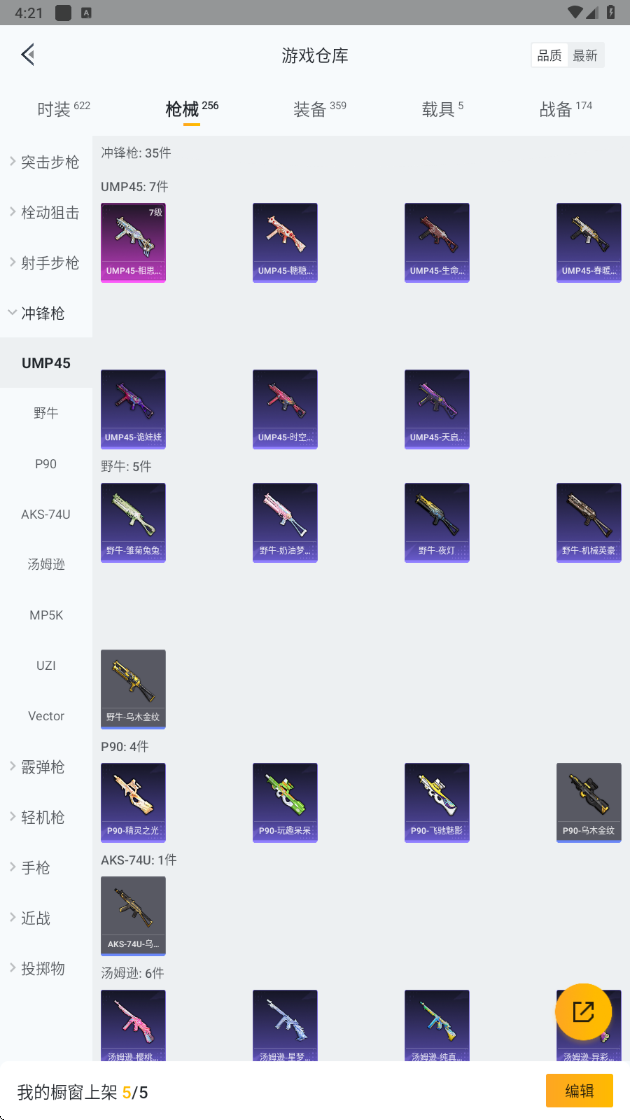The width and height of the screenshot is (630, 1120).
Task: Sort by 品质
Action: (x=549, y=56)
